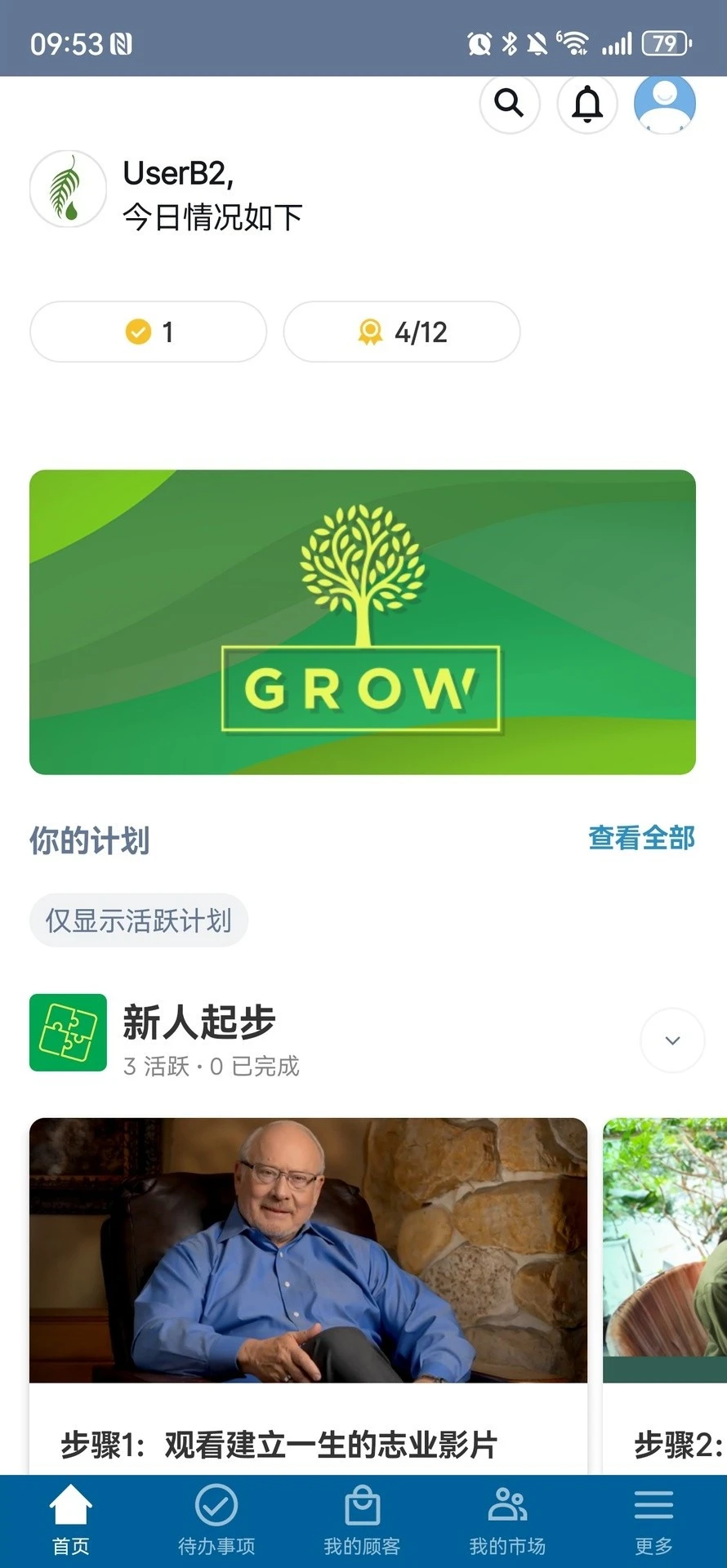The height and width of the screenshot is (1568, 727).
Task: Click the profile avatar icon
Action: click(x=664, y=105)
